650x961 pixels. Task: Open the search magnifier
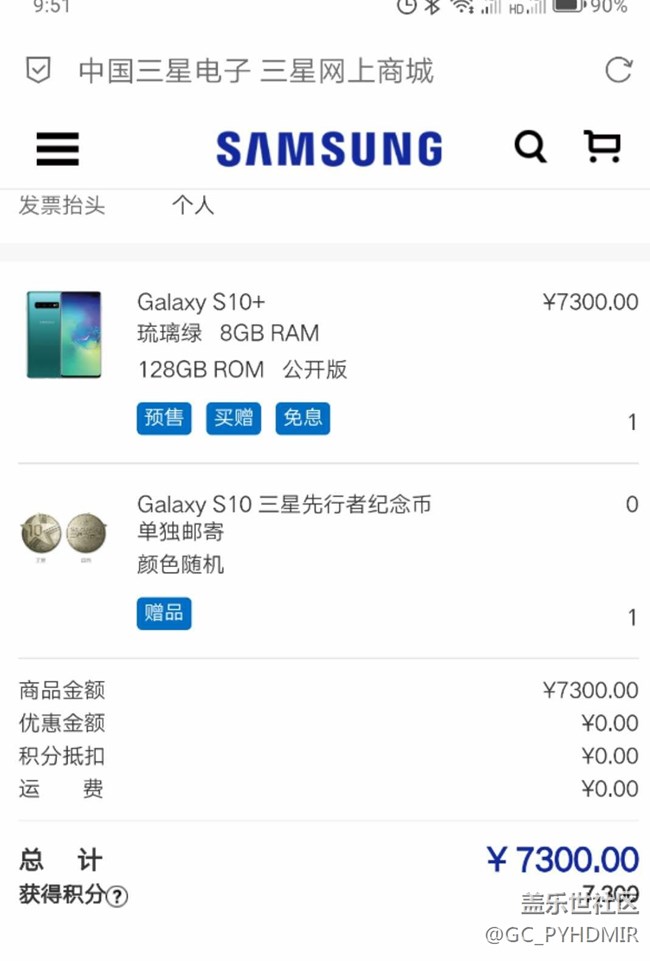(529, 147)
